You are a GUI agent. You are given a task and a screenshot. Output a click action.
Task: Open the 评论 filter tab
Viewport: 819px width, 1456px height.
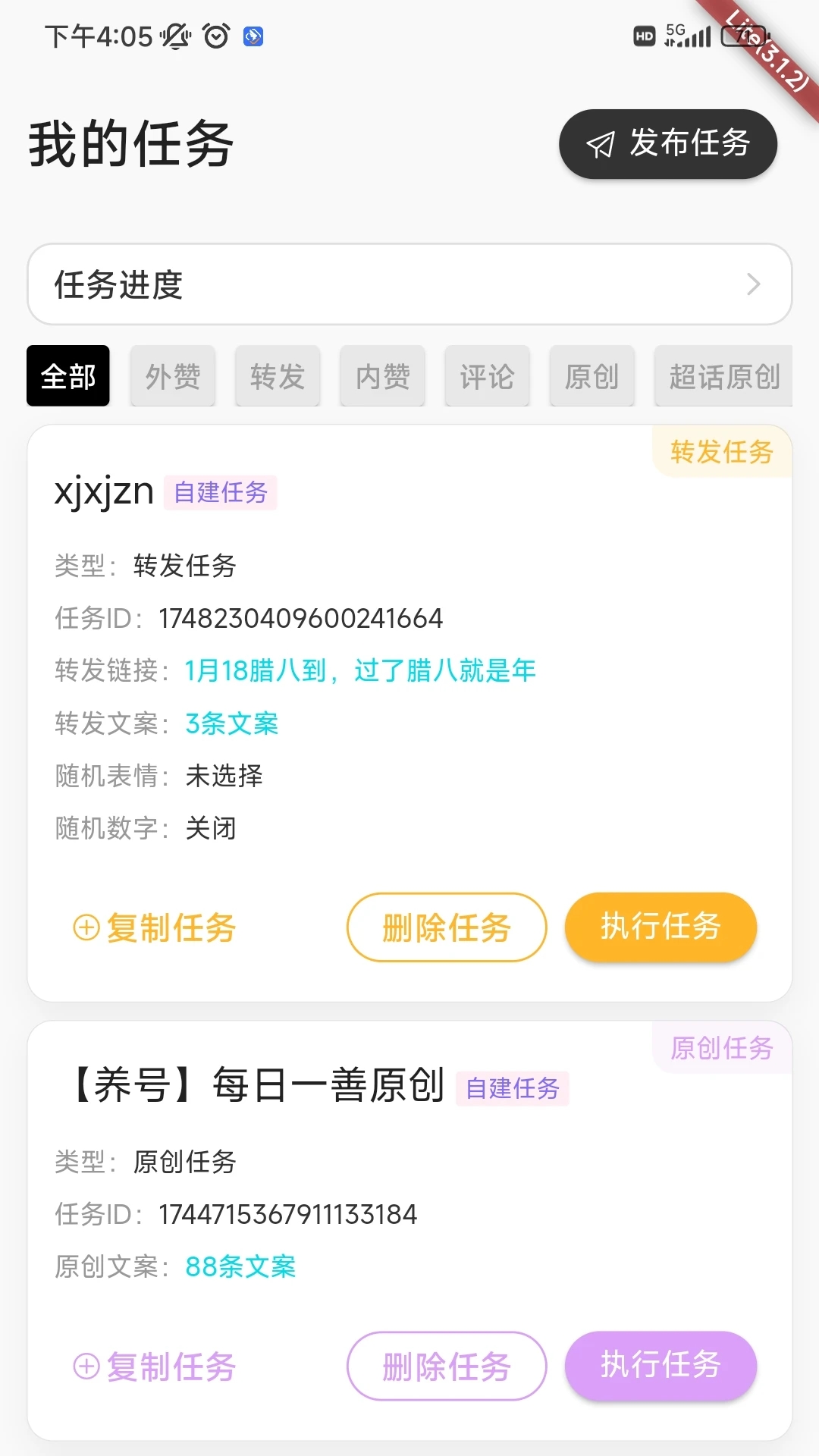tap(487, 375)
